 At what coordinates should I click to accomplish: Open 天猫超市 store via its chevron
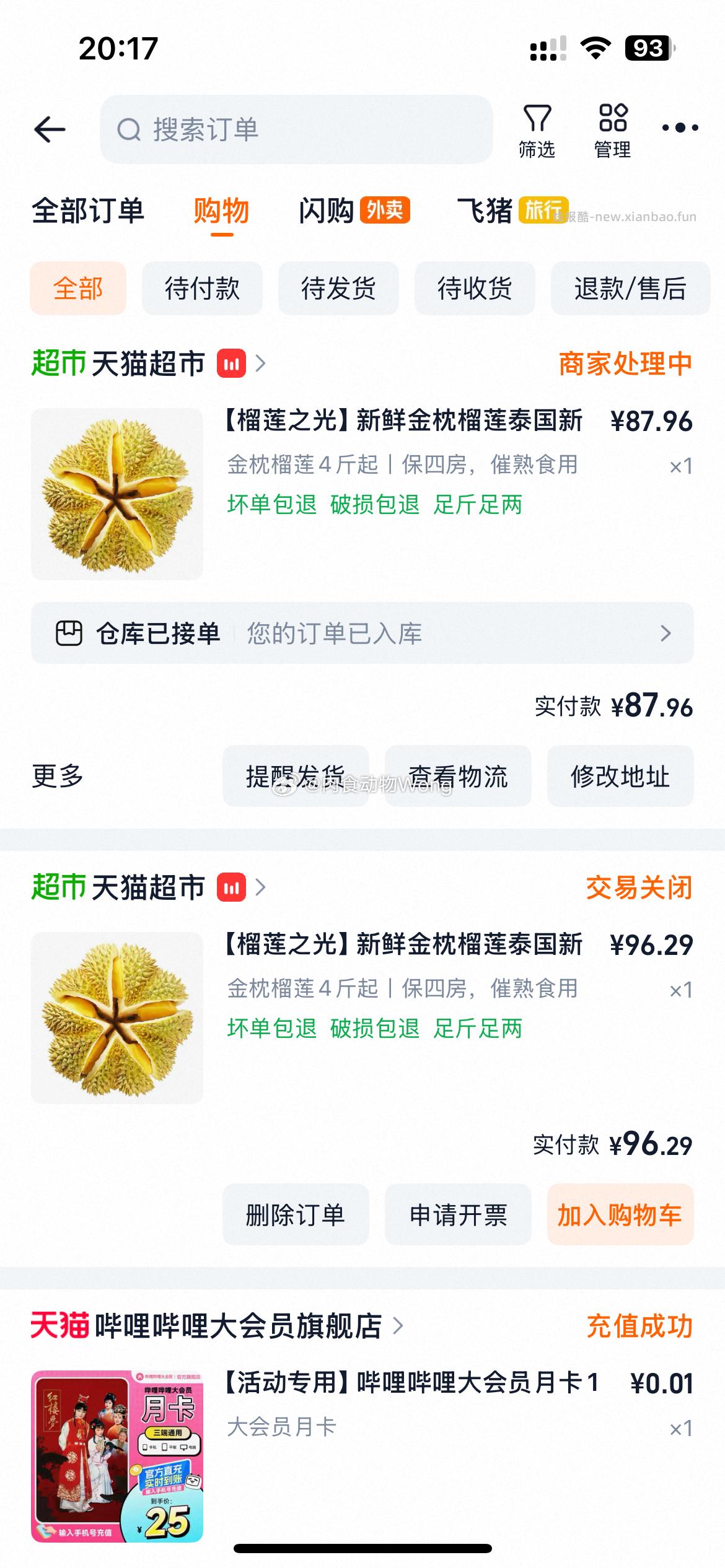(261, 364)
